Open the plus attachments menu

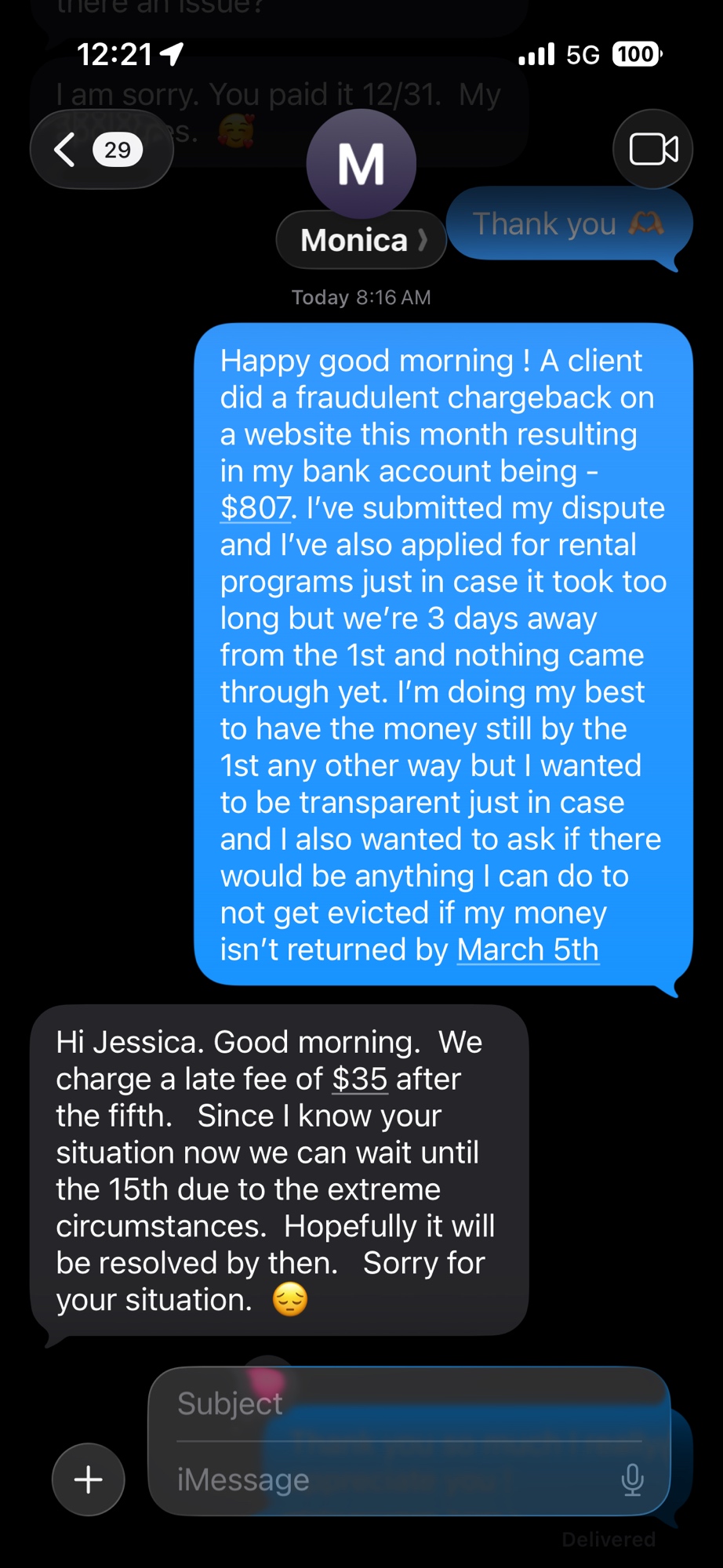coord(89,1479)
